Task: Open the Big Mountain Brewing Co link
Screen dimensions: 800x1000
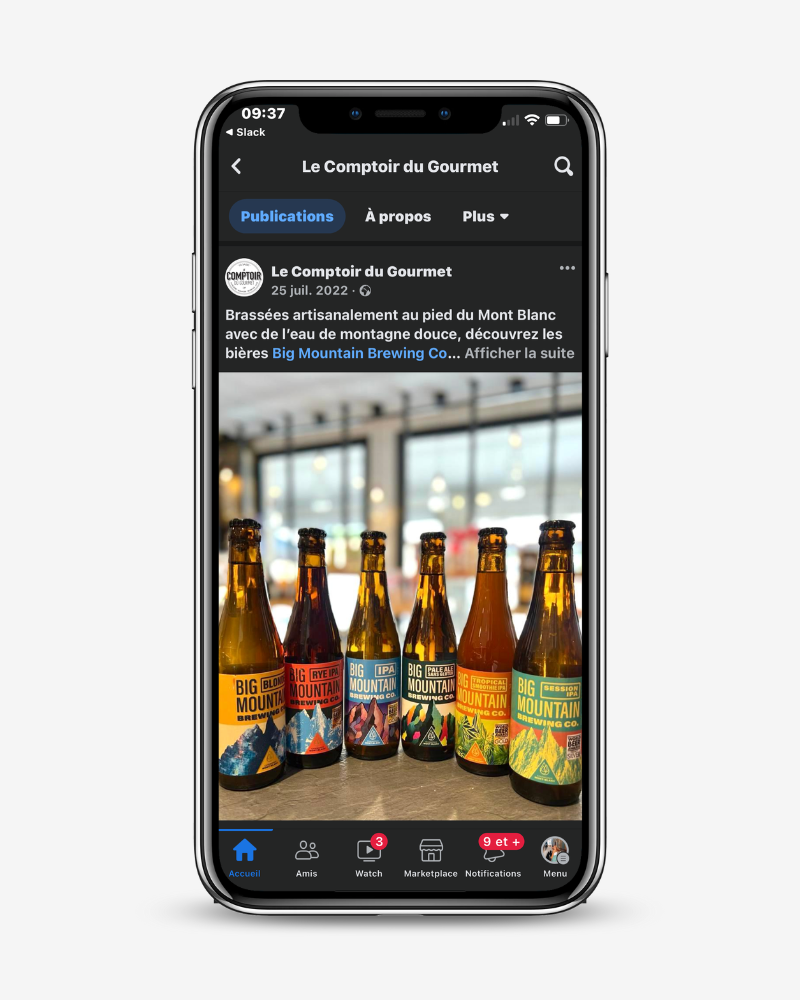Action: (359, 353)
